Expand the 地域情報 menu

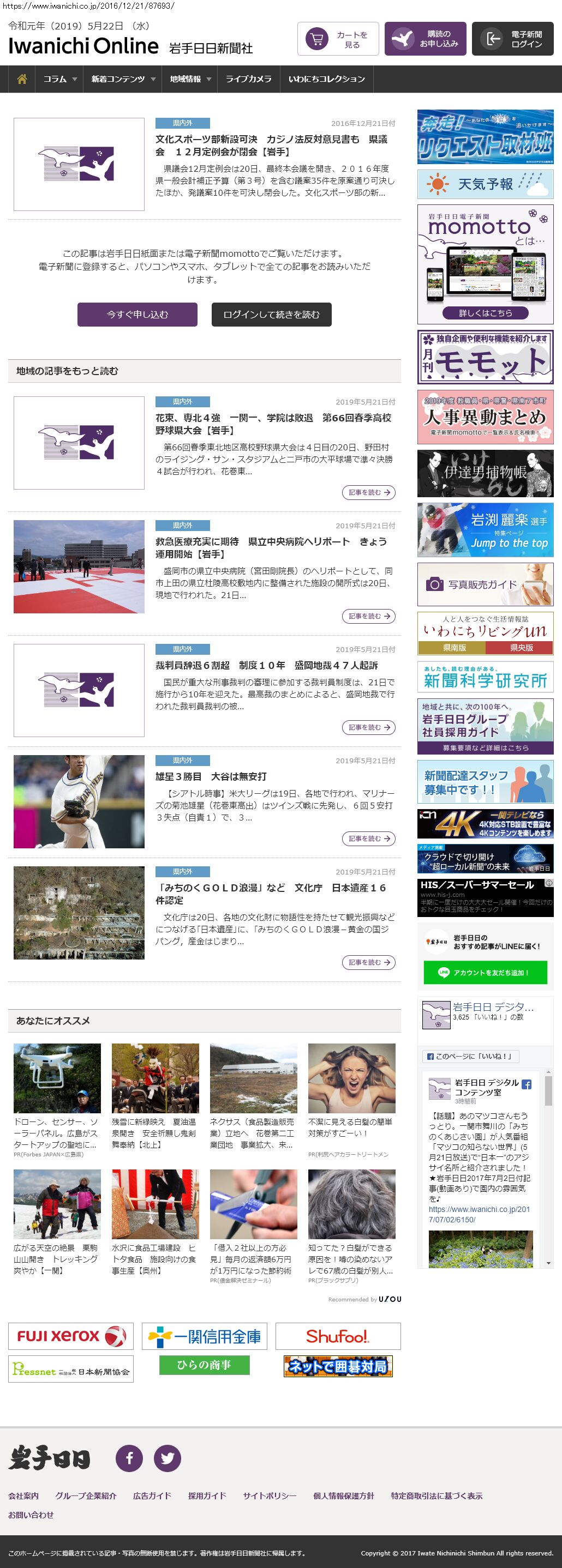tap(190, 79)
